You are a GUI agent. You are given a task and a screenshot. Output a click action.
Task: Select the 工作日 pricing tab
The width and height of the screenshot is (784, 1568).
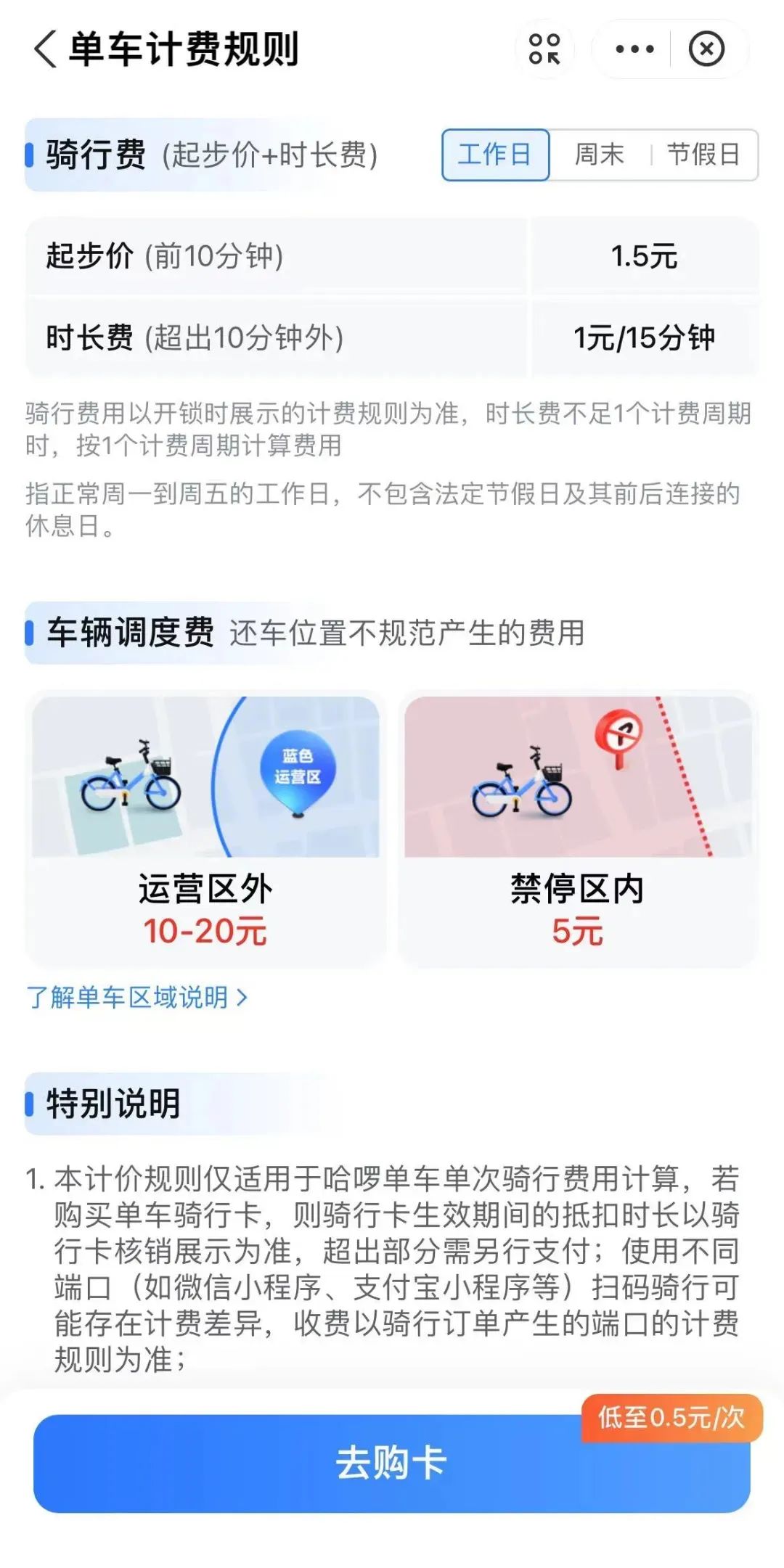pos(495,155)
